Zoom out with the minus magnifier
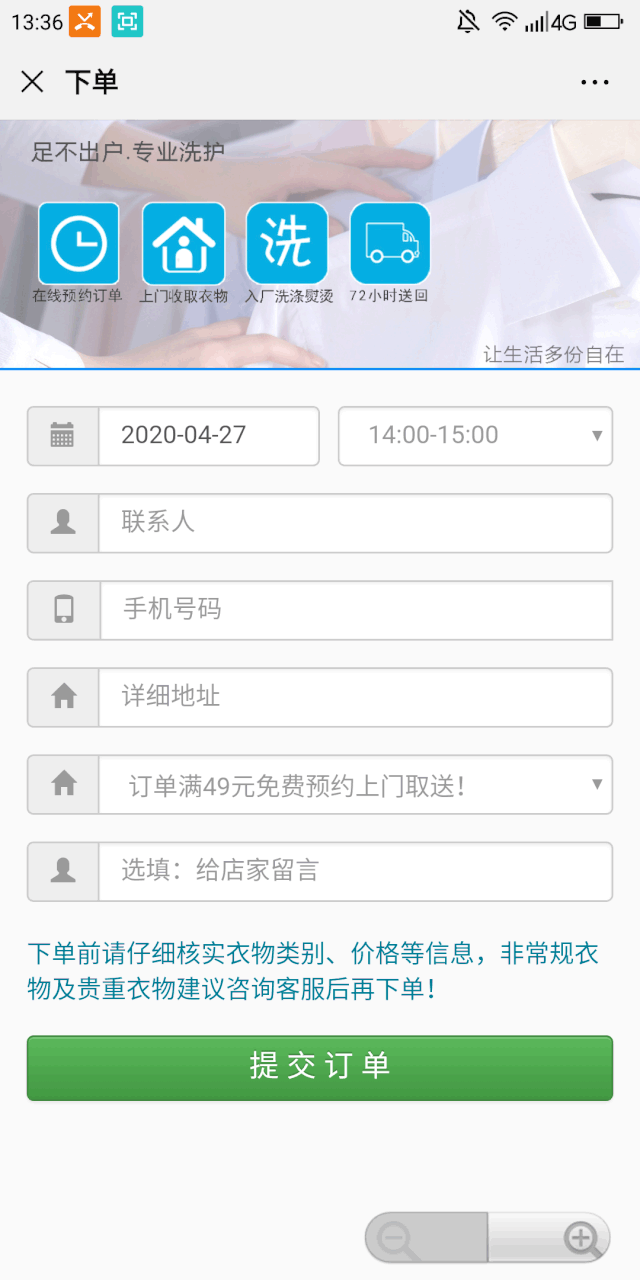This screenshot has width=640, height=1280. pos(426,1238)
